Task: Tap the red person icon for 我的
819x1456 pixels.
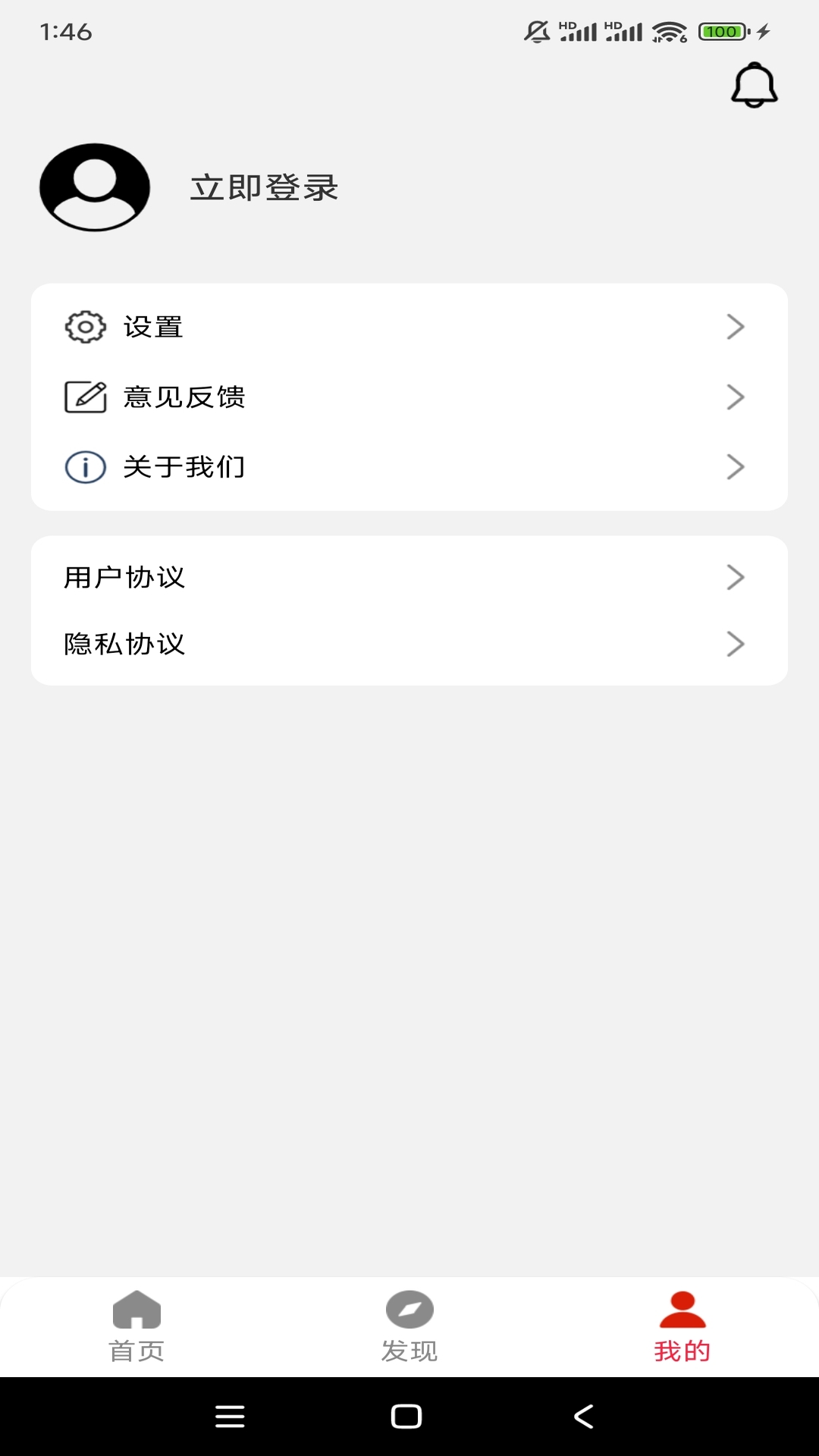Action: 682,1309
